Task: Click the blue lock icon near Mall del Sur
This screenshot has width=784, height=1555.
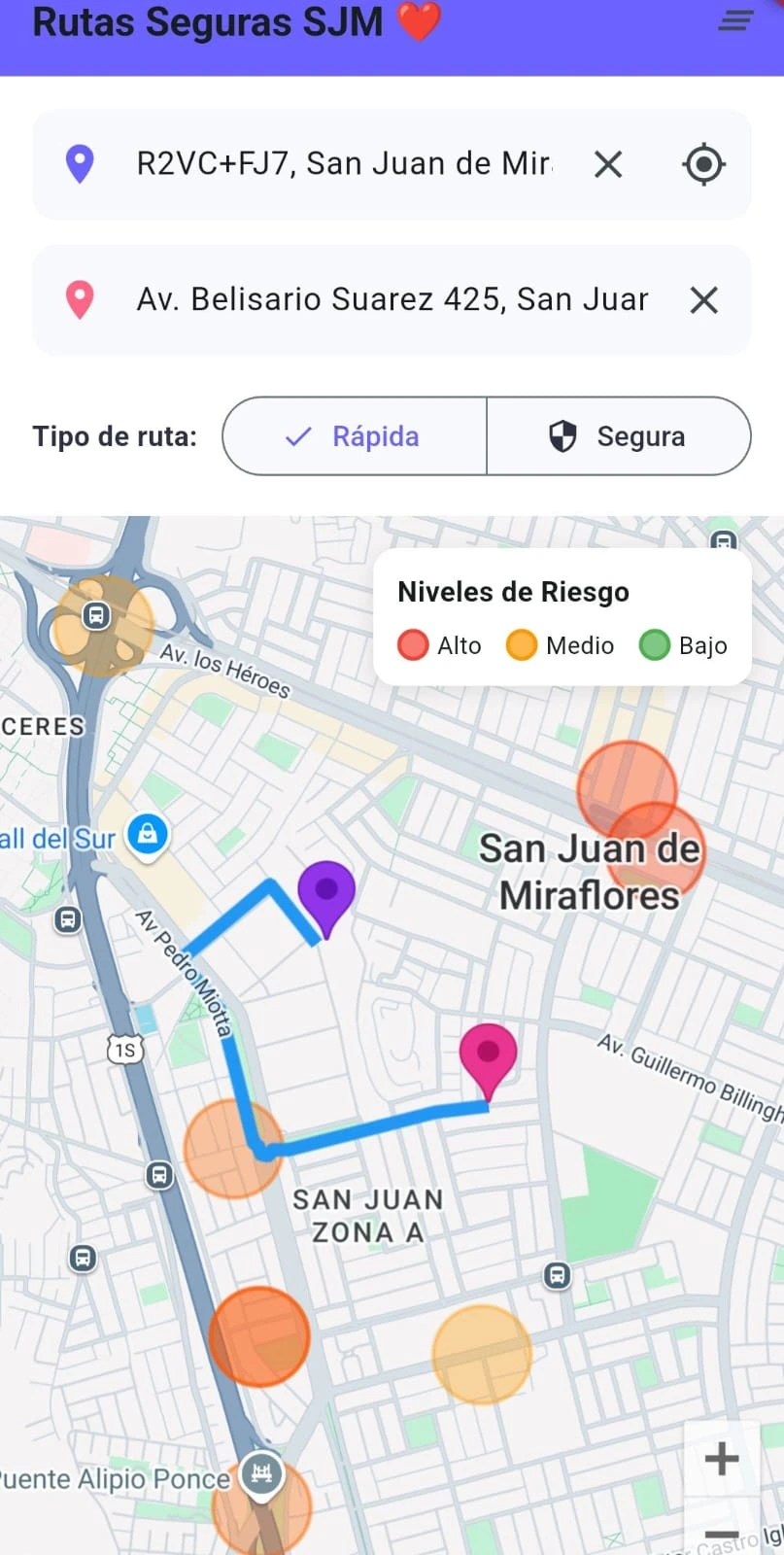Action: coord(147,834)
